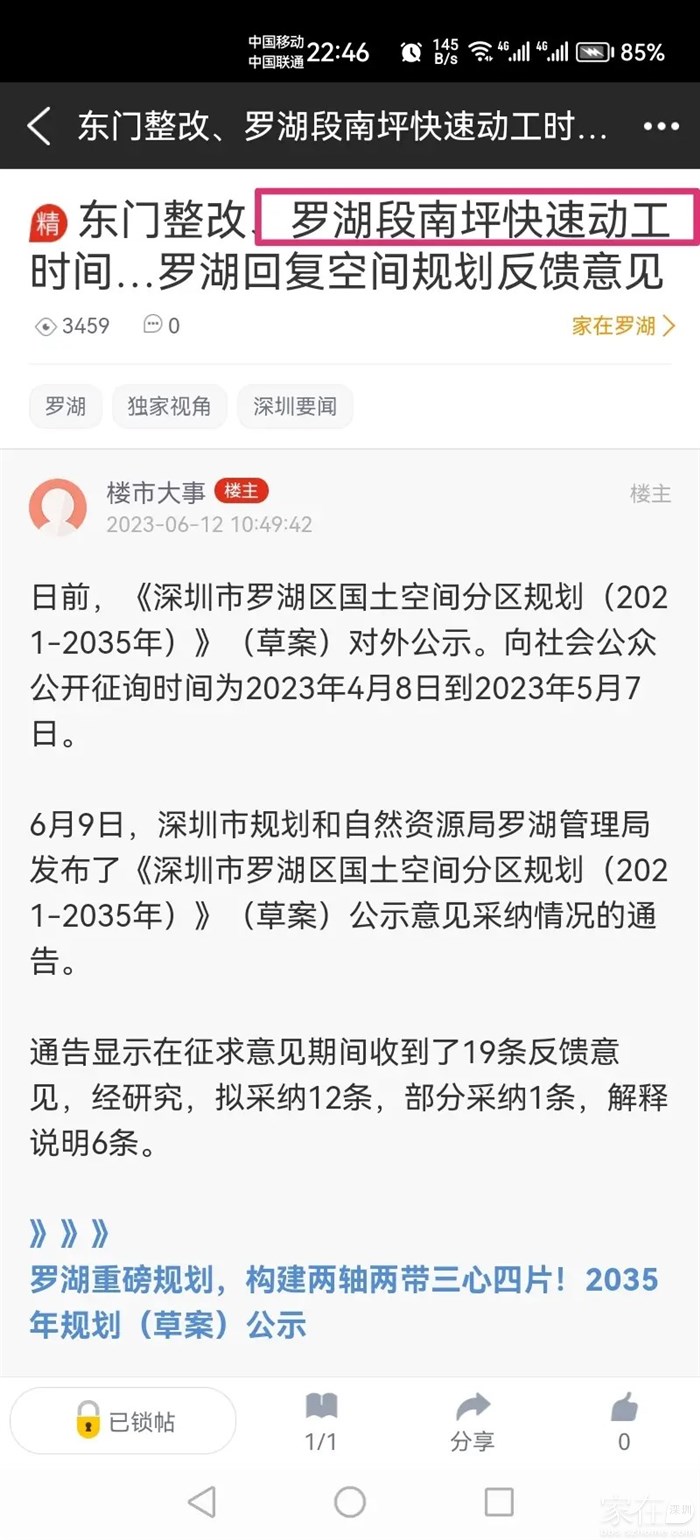Select the 罗湖 tag chip
The image size is (700, 1540).
tap(66, 406)
